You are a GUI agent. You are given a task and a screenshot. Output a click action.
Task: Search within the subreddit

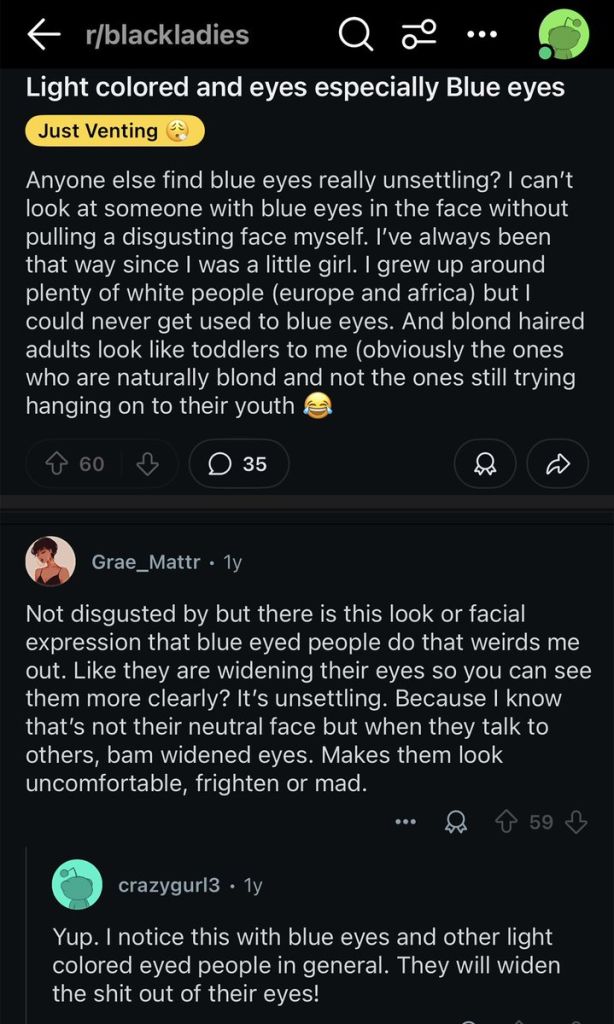coord(357,34)
